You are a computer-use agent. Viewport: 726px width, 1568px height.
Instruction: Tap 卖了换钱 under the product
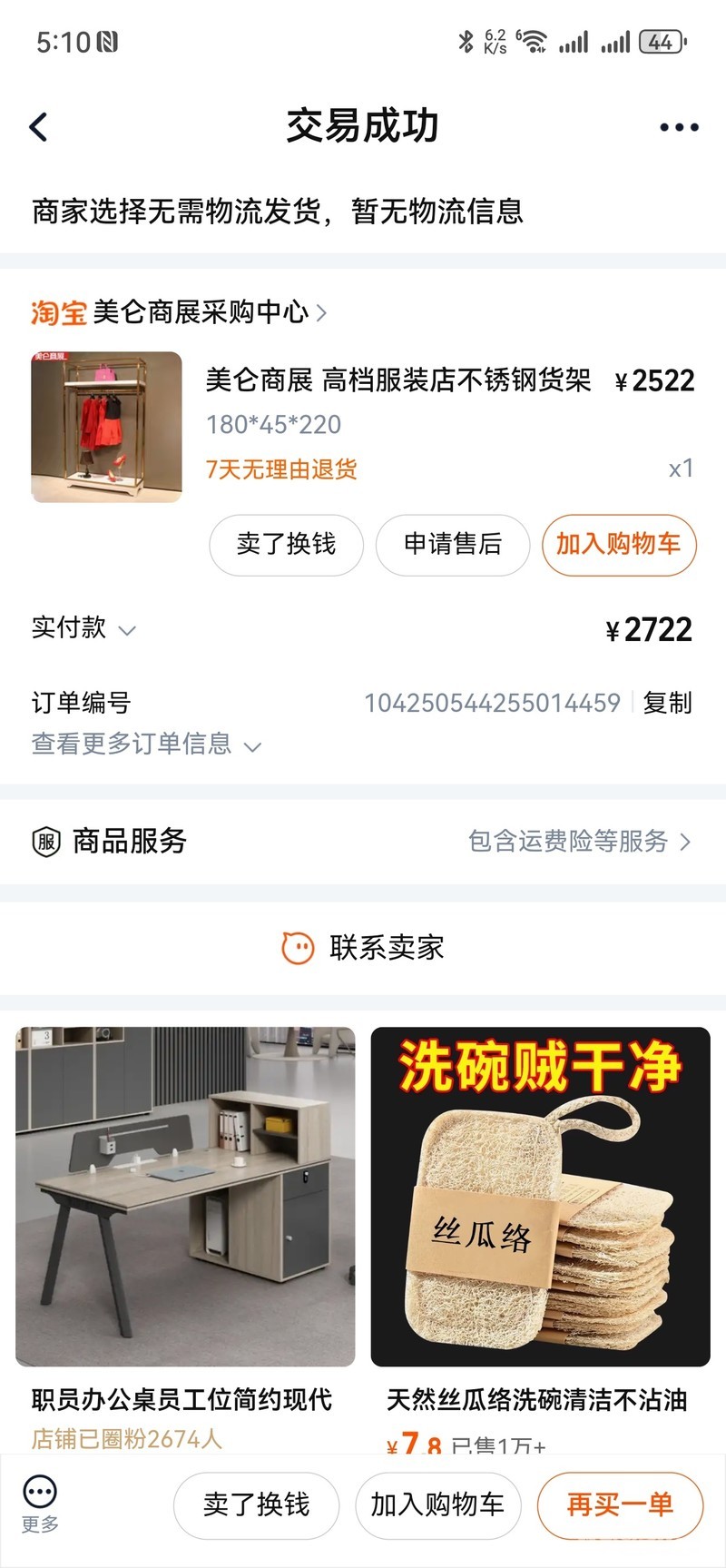286,544
